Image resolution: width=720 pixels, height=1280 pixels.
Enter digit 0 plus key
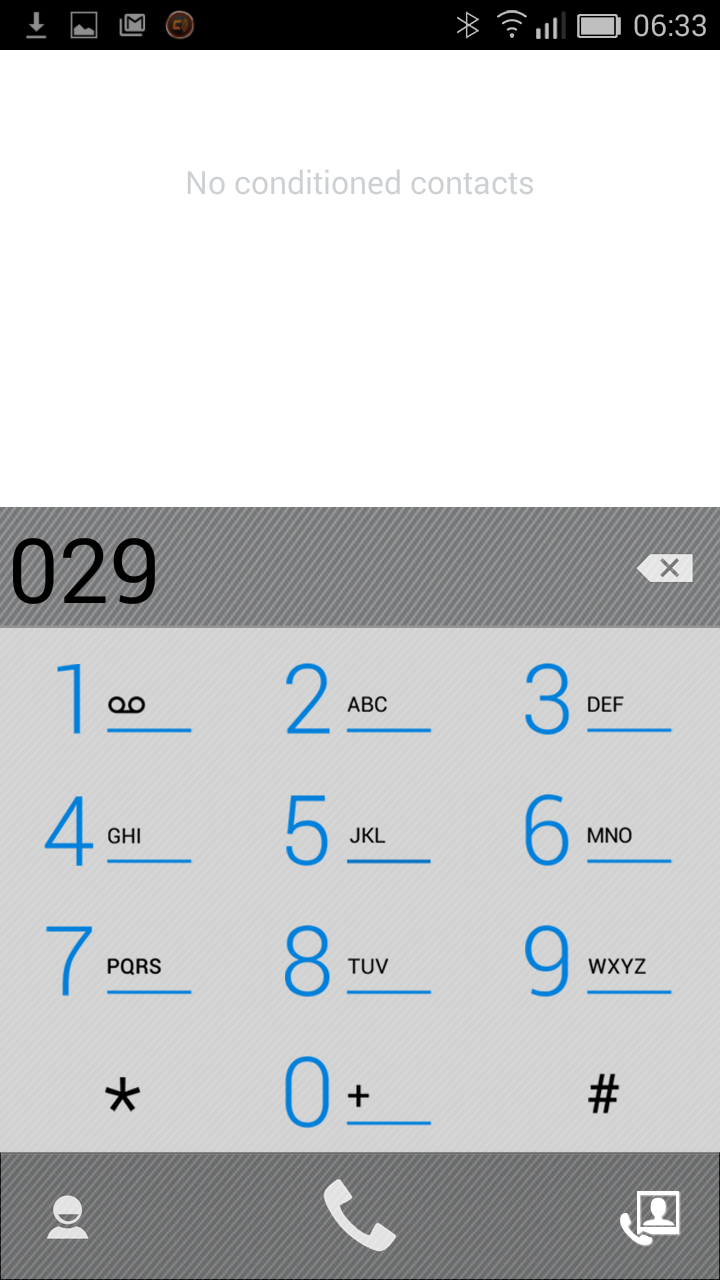click(x=360, y=1092)
